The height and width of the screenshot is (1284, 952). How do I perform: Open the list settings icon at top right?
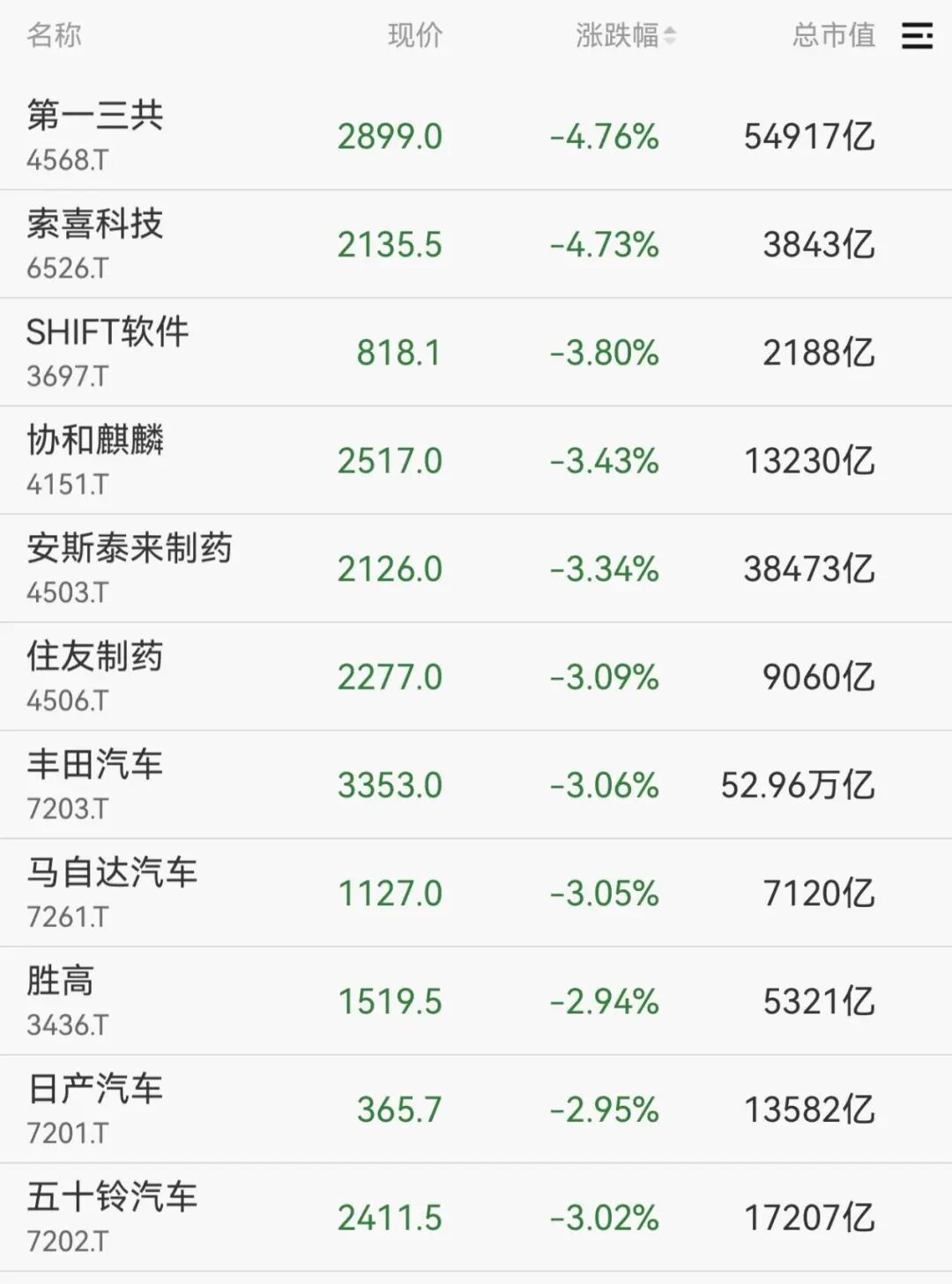click(x=917, y=37)
